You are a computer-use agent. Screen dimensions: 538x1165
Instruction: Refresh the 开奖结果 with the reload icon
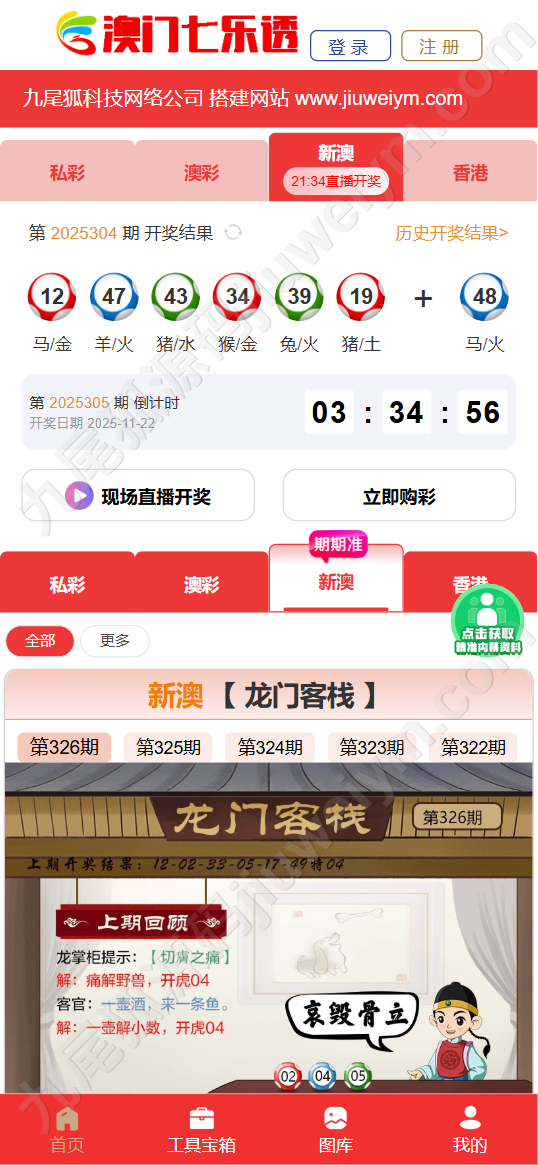click(233, 233)
